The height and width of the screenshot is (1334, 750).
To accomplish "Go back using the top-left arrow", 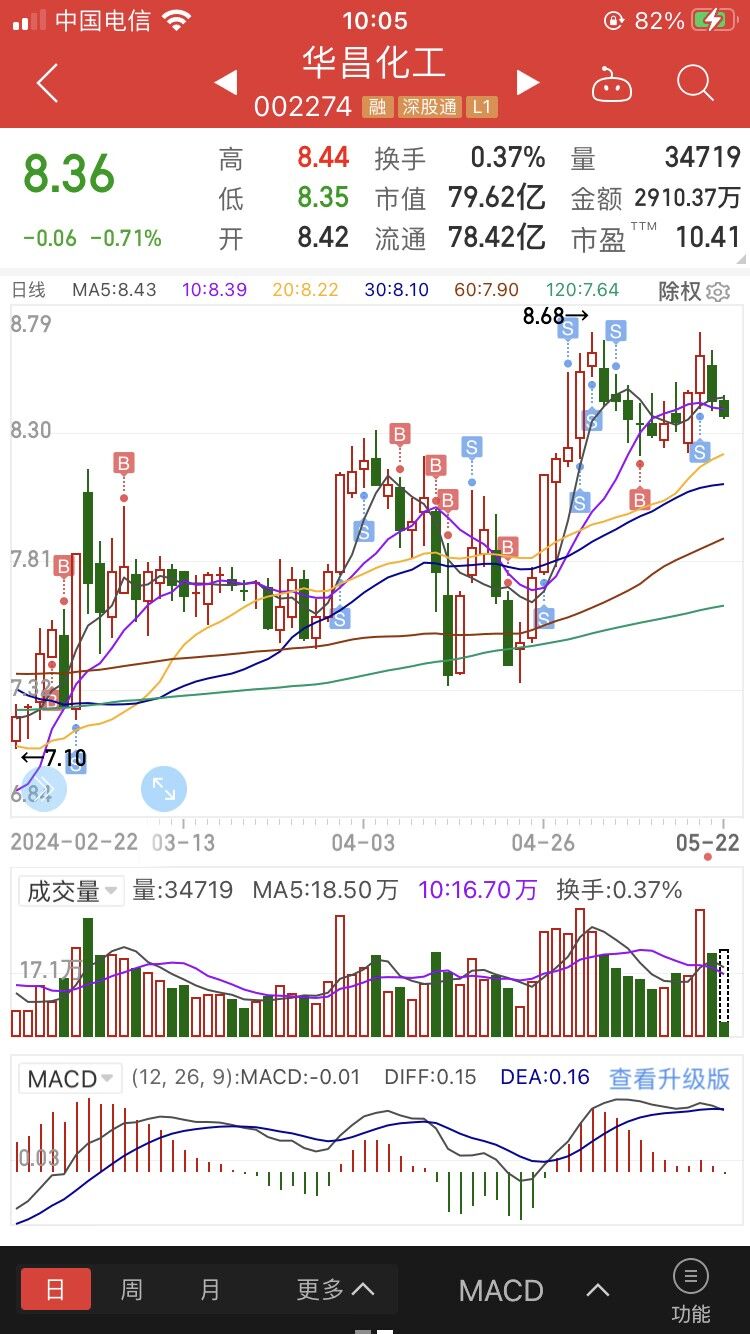I will click(47, 84).
